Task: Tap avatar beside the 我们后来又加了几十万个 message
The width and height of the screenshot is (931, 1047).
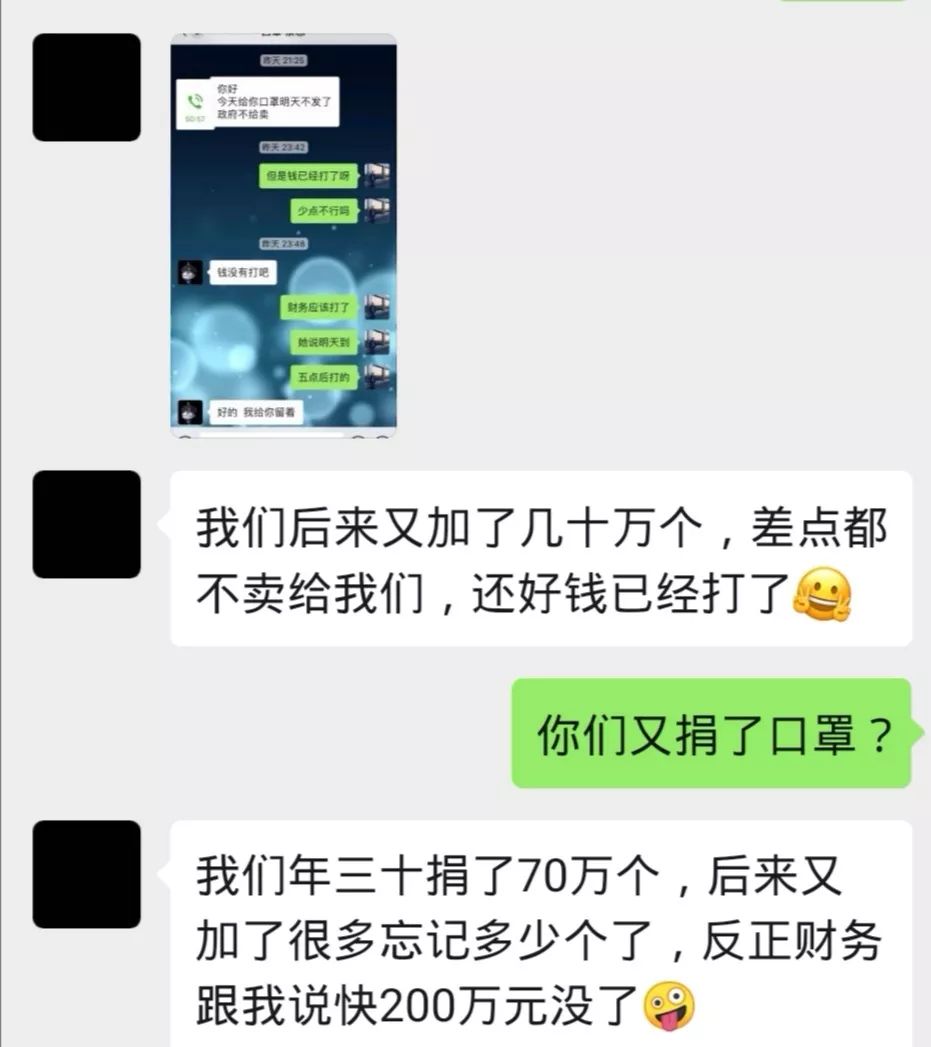Action: click(86, 524)
